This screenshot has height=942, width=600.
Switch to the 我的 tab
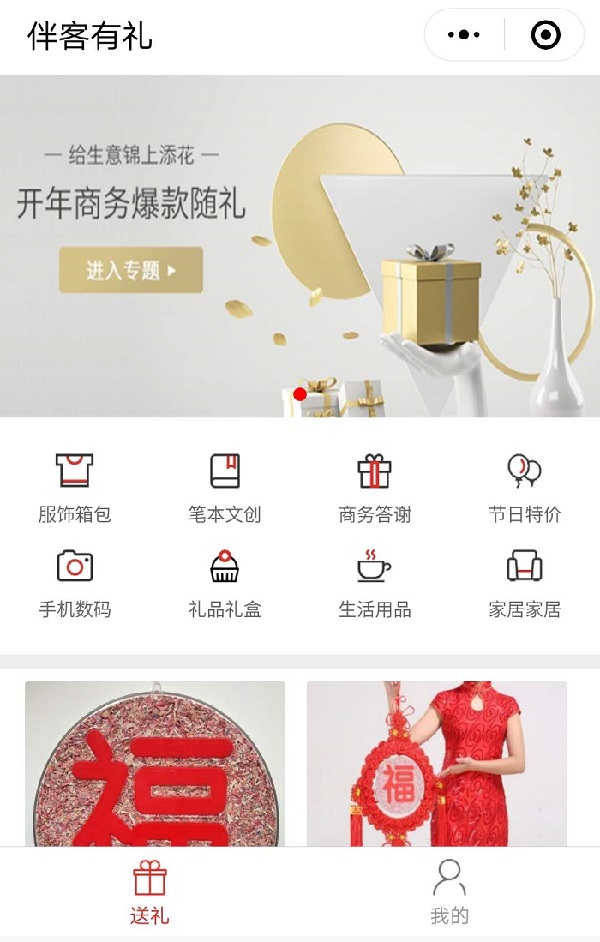449,893
